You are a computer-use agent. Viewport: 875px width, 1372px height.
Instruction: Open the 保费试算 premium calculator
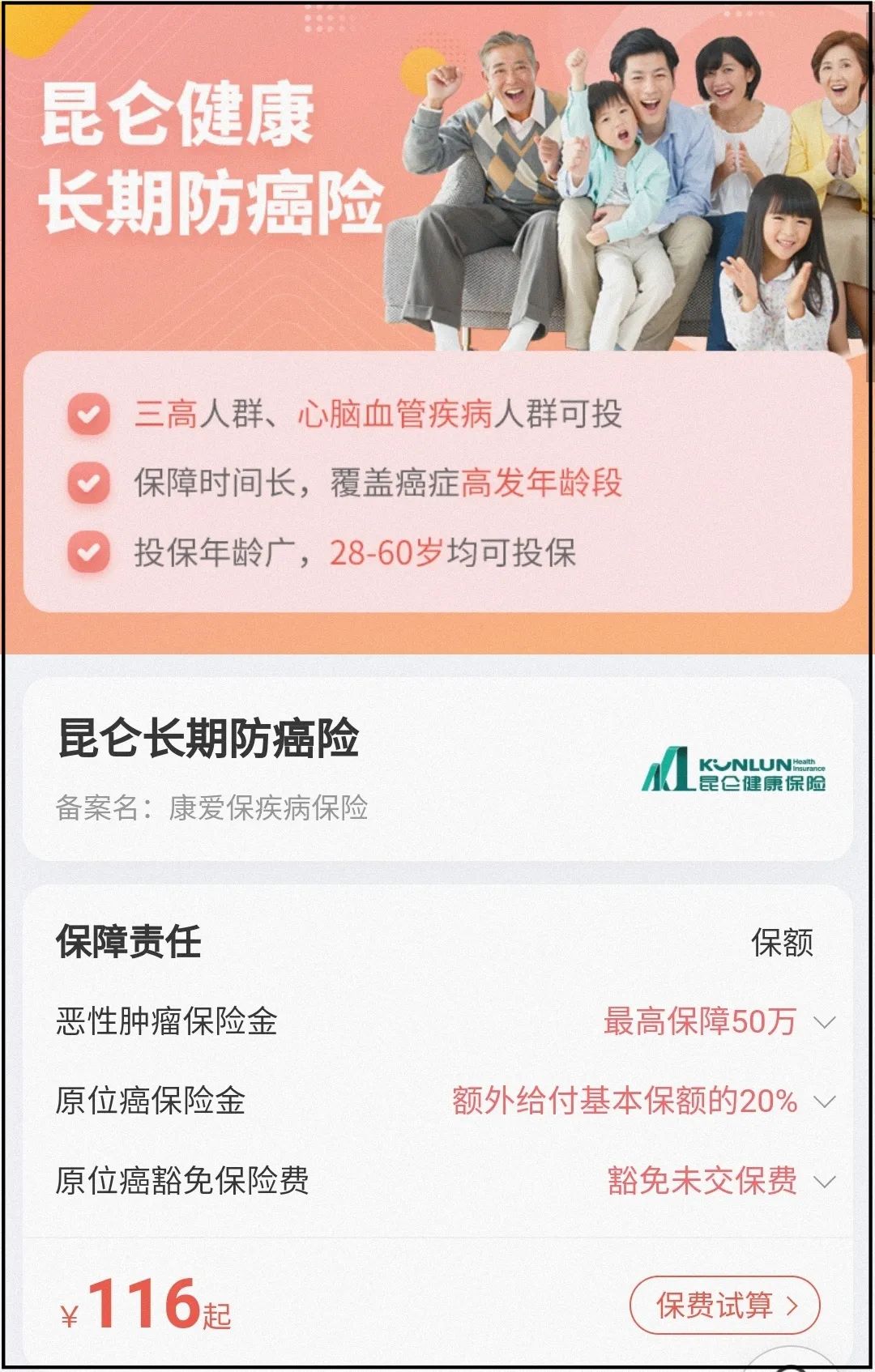point(725,1305)
